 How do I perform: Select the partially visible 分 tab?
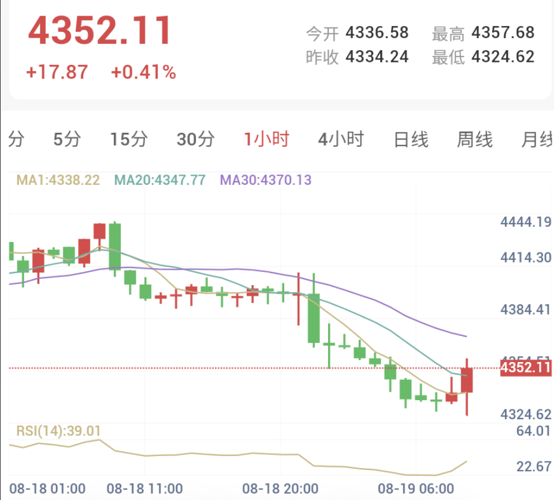[x=16, y=139]
